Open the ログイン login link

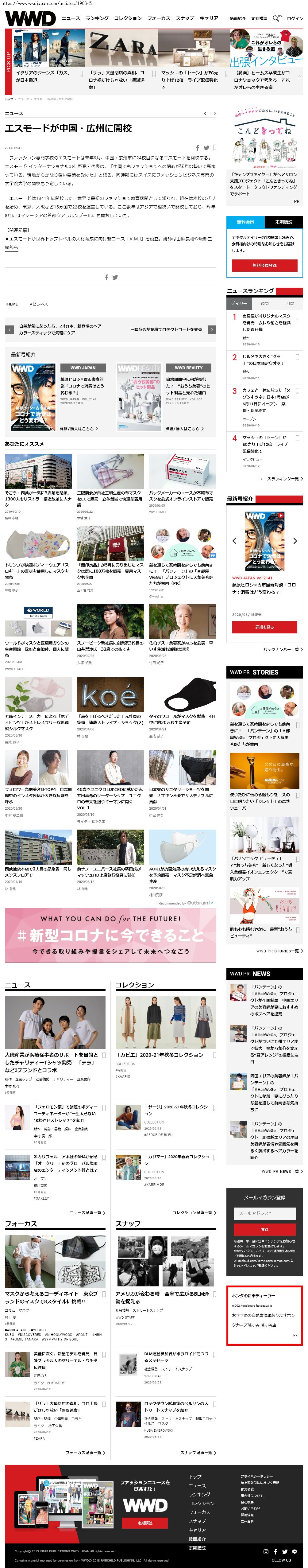[295, 18]
